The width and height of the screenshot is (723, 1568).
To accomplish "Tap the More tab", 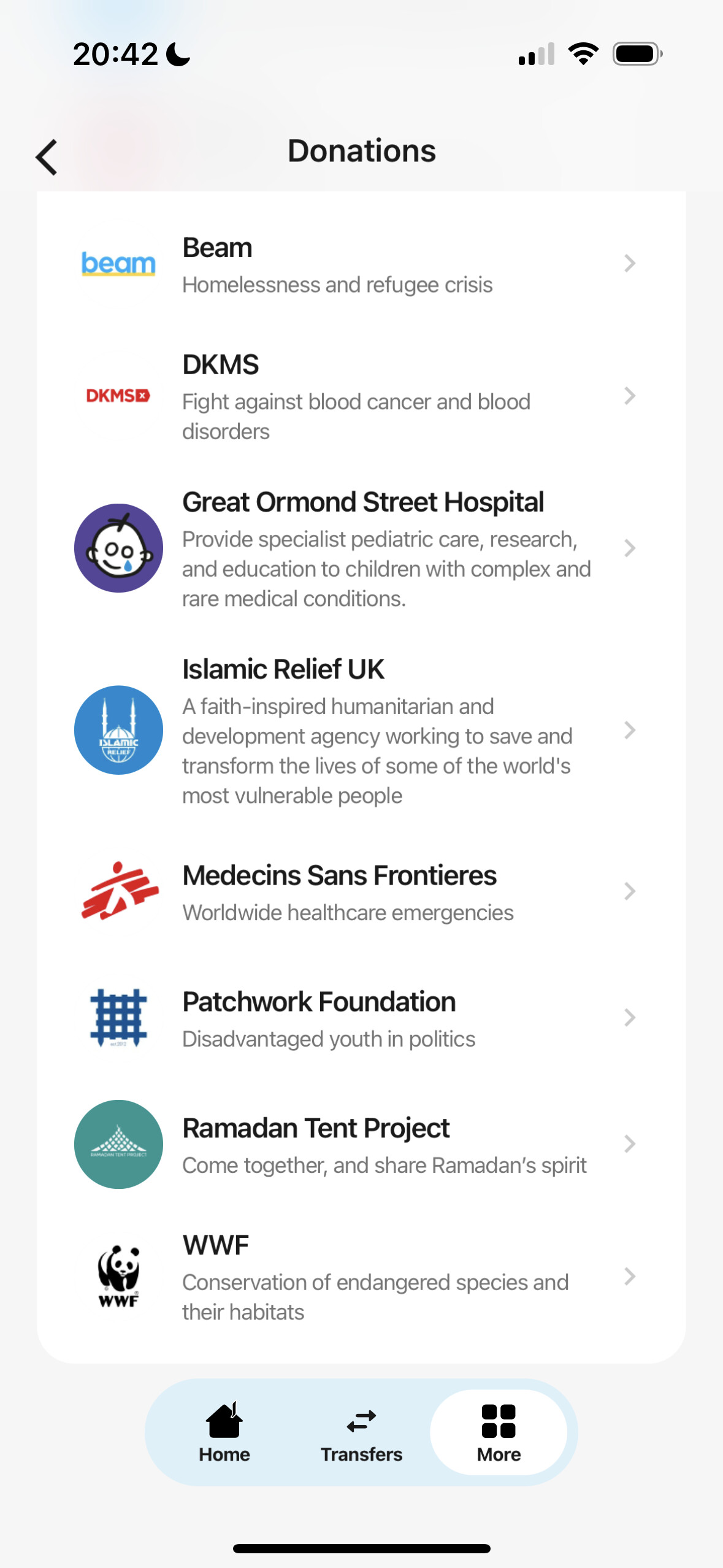I will pos(499,1432).
